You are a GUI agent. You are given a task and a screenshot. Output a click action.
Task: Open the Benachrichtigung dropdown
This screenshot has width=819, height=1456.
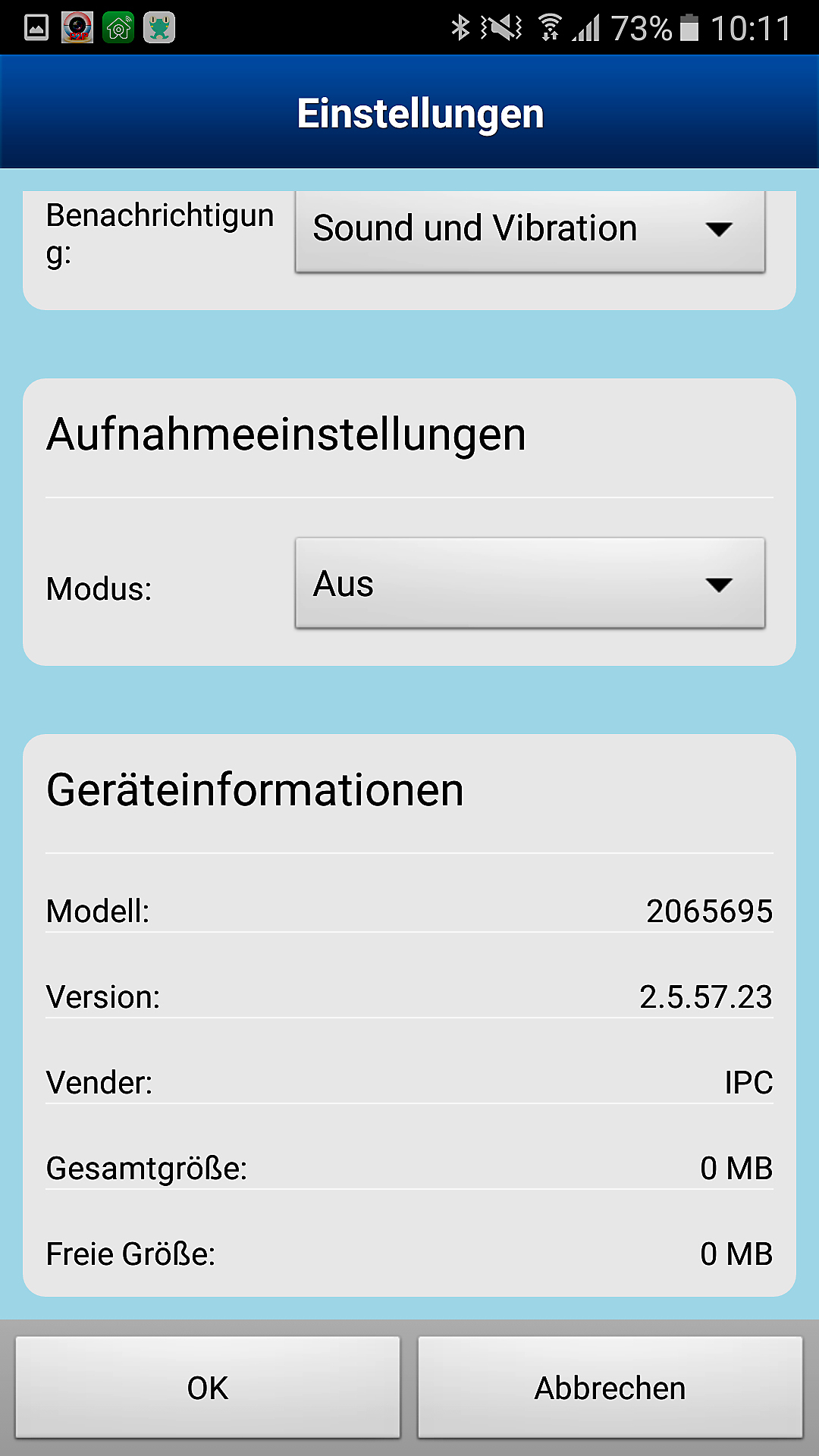(529, 230)
